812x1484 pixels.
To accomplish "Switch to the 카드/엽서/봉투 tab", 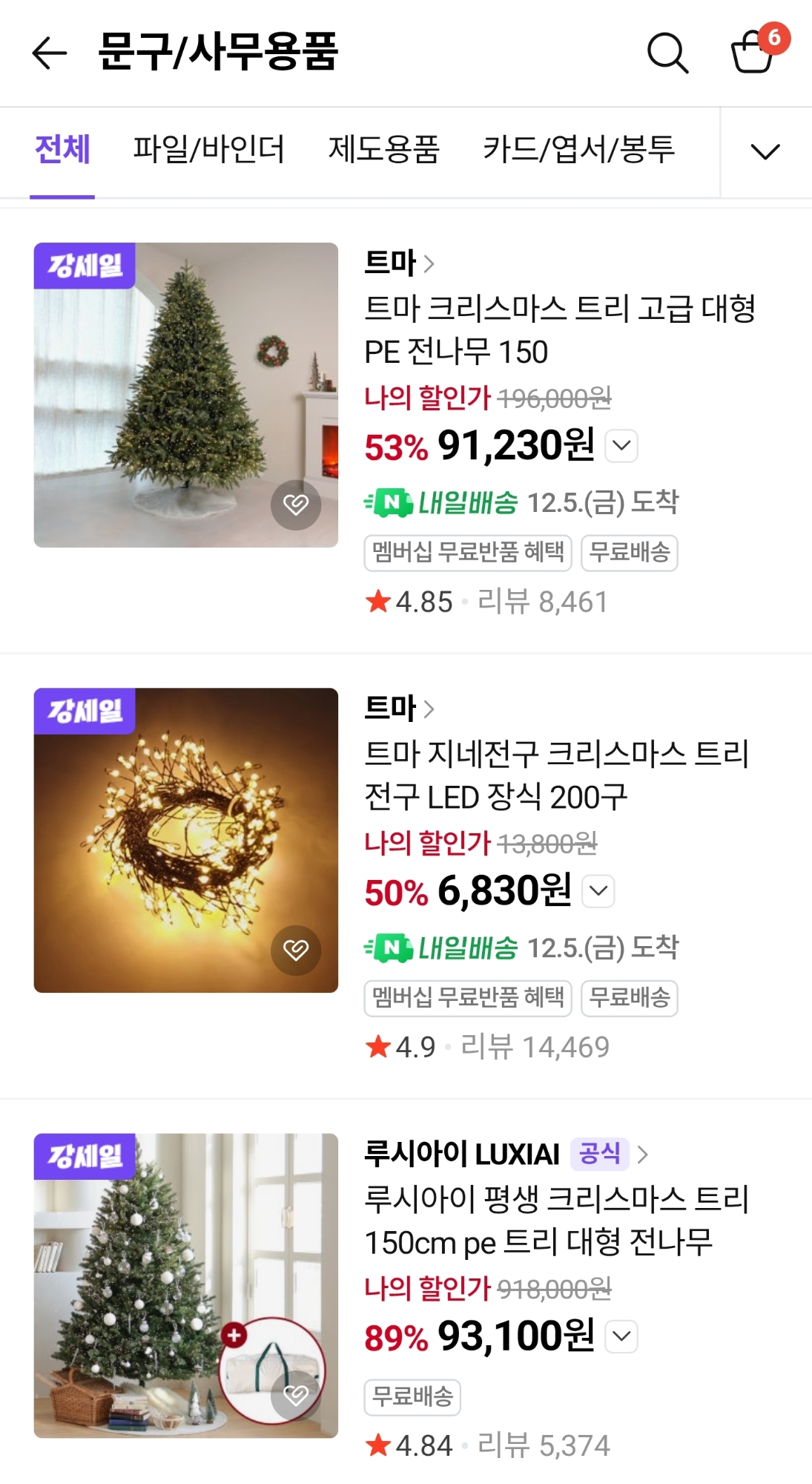I will click(578, 150).
